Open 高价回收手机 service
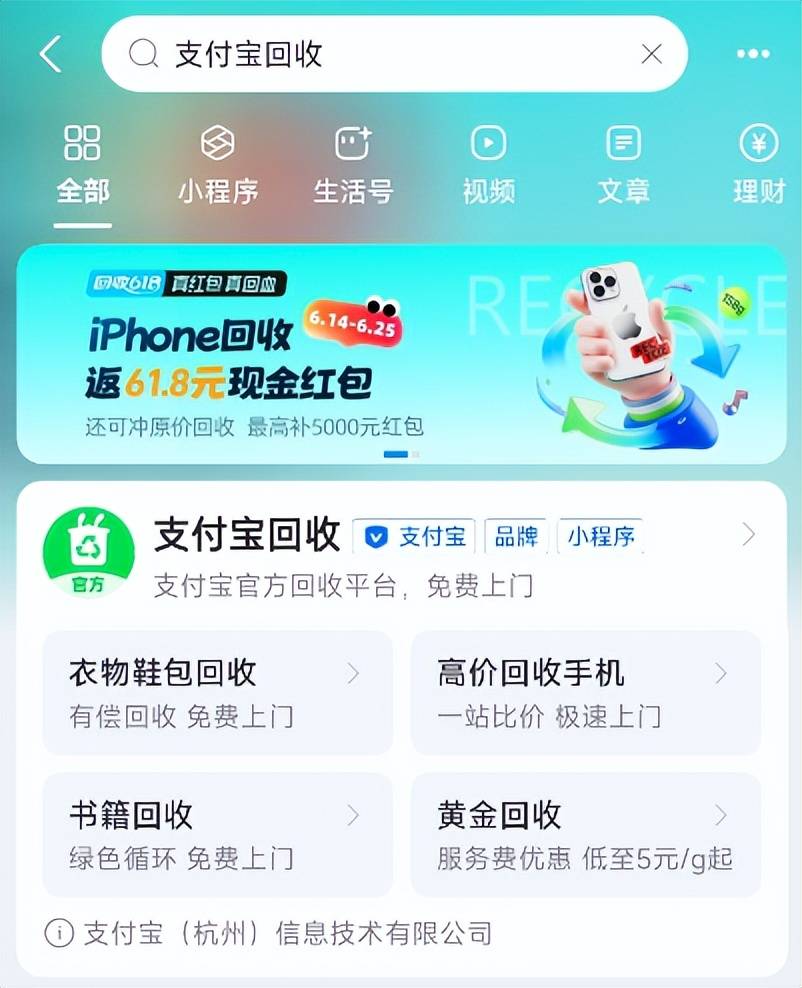Image resolution: width=802 pixels, height=988 pixels. coord(585,692)
